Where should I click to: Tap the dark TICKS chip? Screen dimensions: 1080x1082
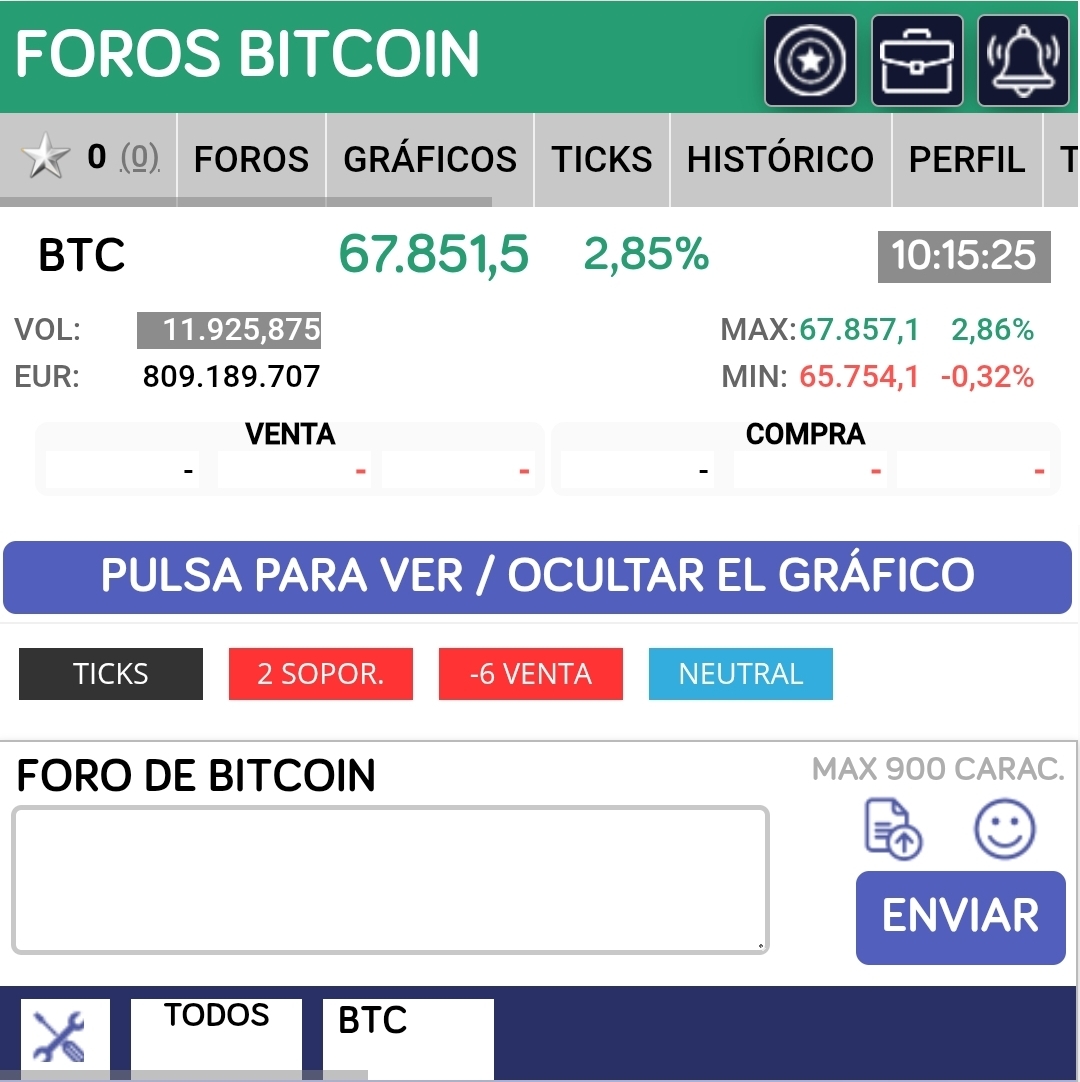coord(111,674)
